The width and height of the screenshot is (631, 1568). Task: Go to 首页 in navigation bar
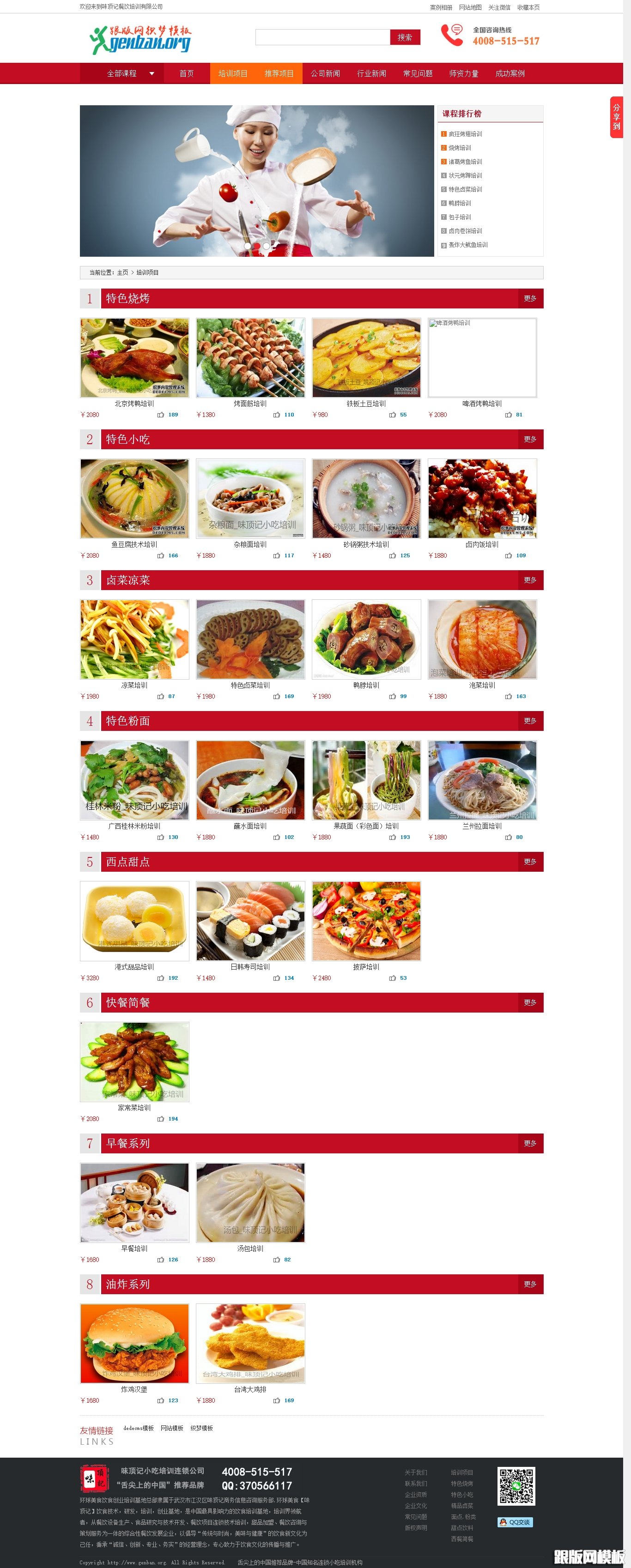point(186,74)
